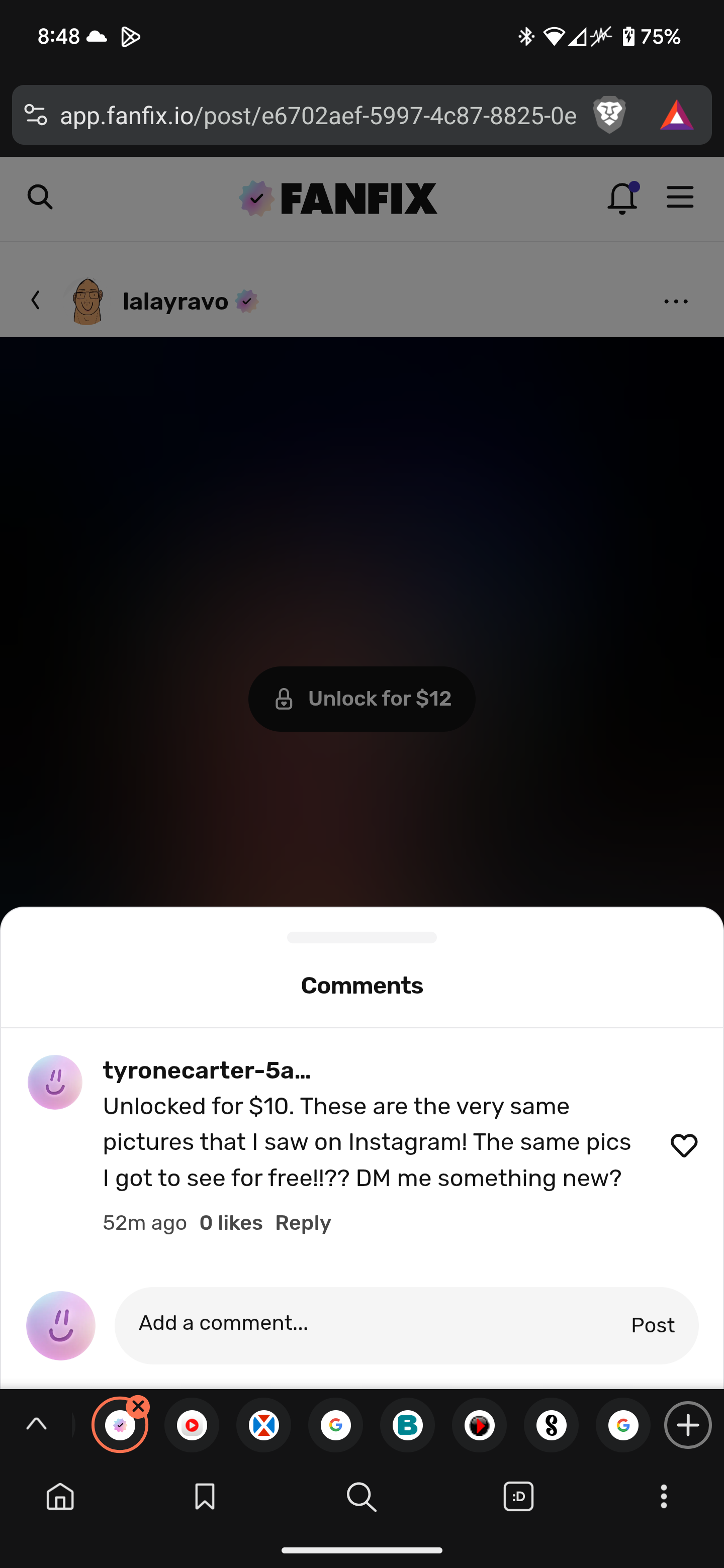Viewport: 724px width, 1568px height.
Task: Open browser bookmarks
Action: (205, 1496)
